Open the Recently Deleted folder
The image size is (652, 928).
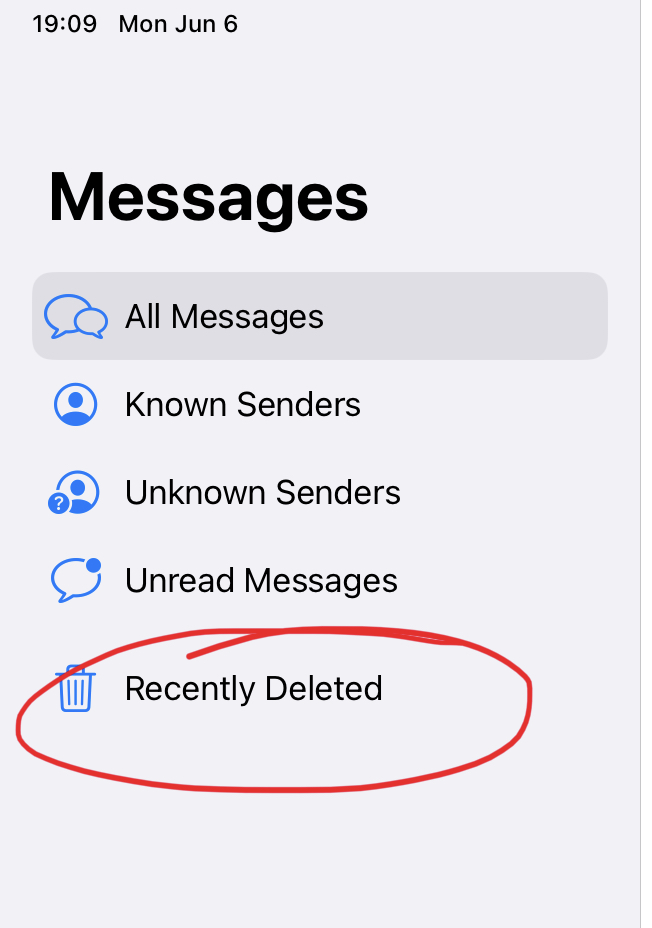pyautogui.click(x=253, y=689)
